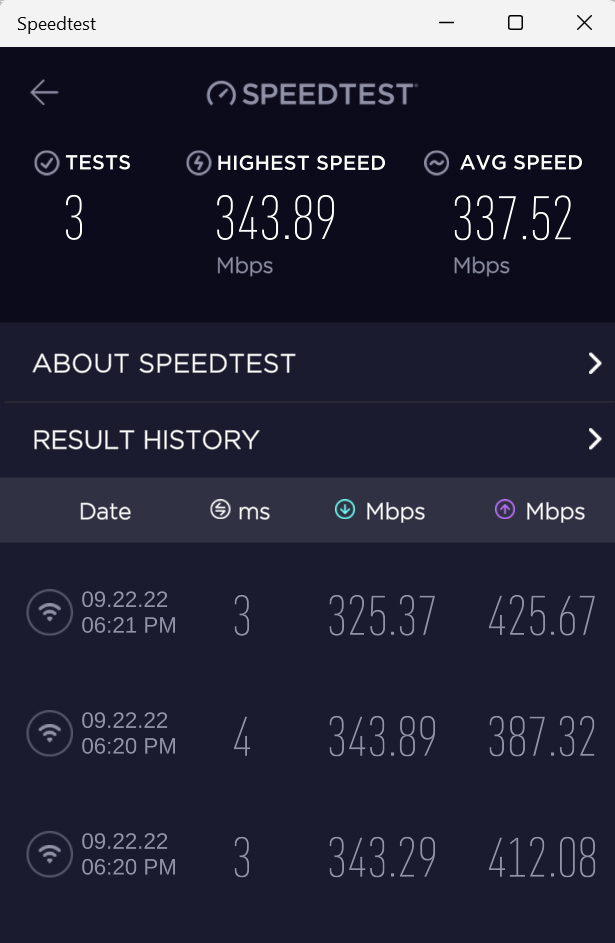615x943 pixels.
Task: Open the About Speedtest row
Action: coord(307,363)
